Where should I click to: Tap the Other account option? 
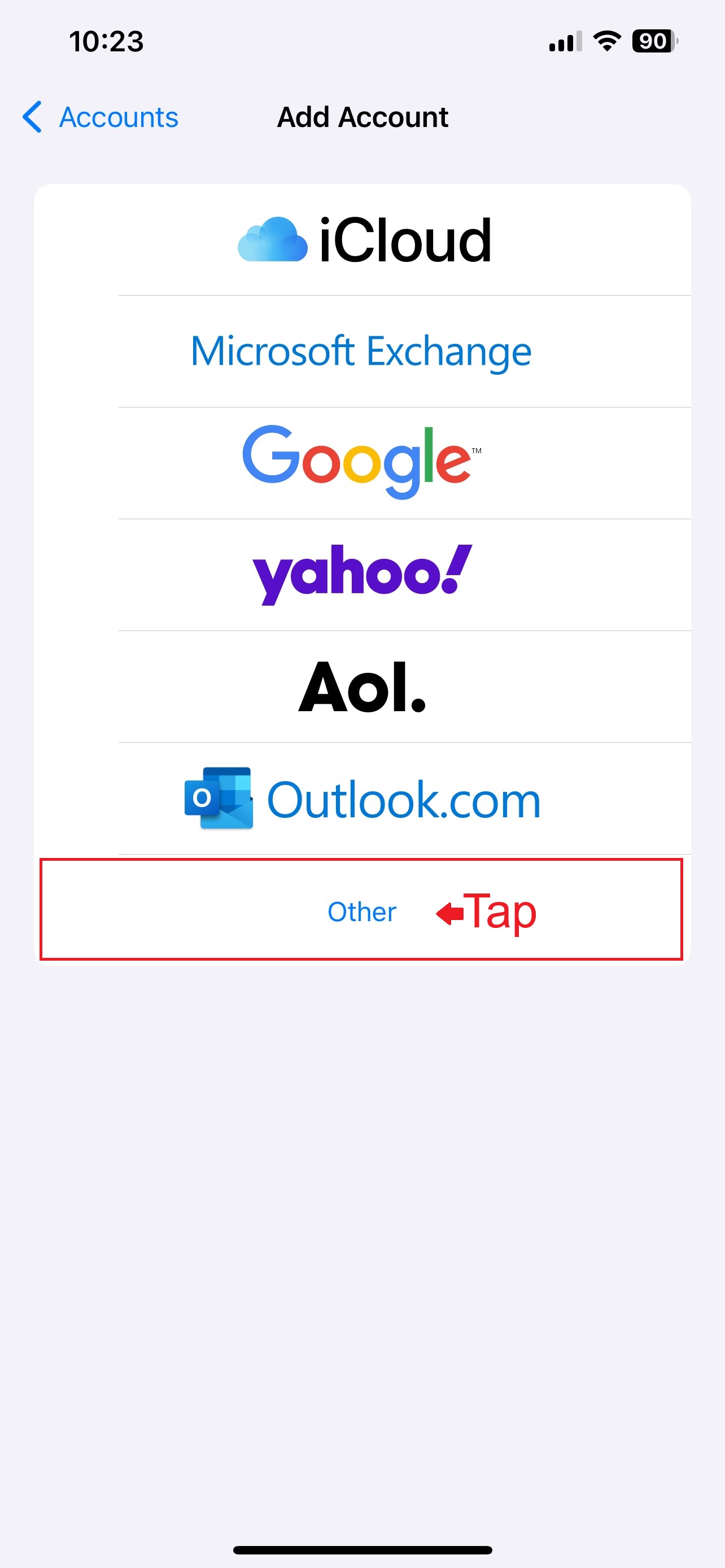pyautogui.click(x=361, y=911)
